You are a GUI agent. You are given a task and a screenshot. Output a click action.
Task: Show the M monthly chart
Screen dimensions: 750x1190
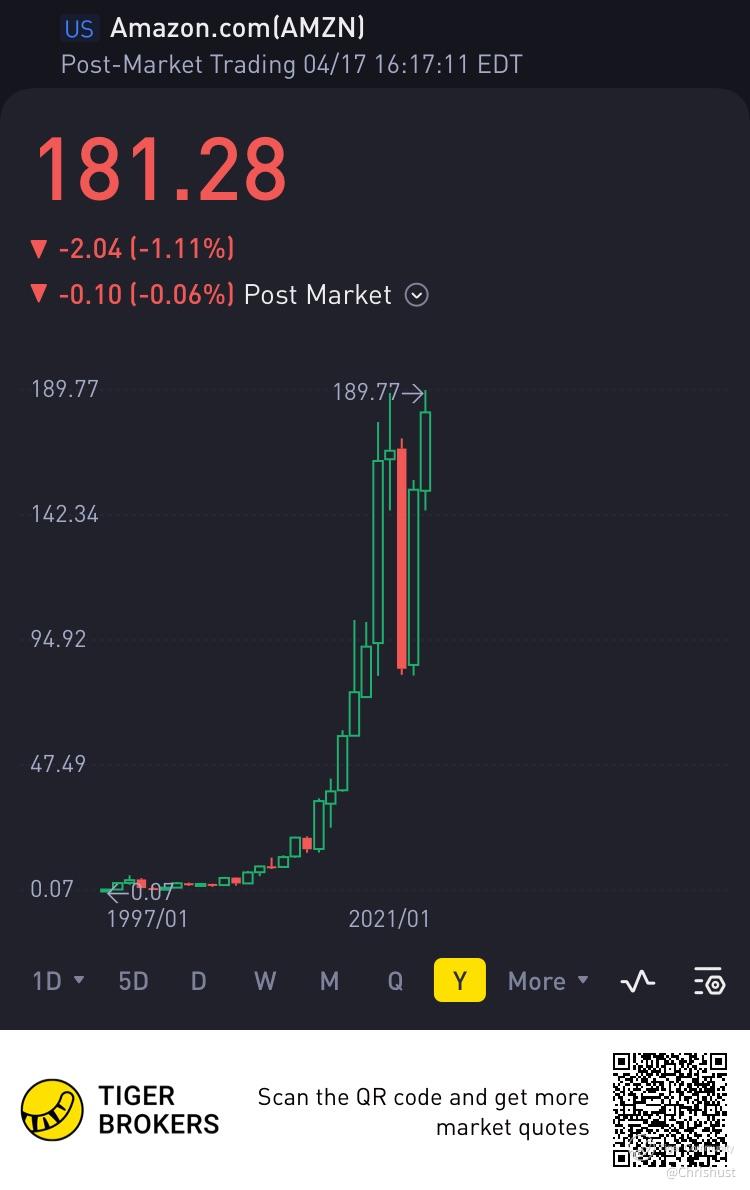329,981
